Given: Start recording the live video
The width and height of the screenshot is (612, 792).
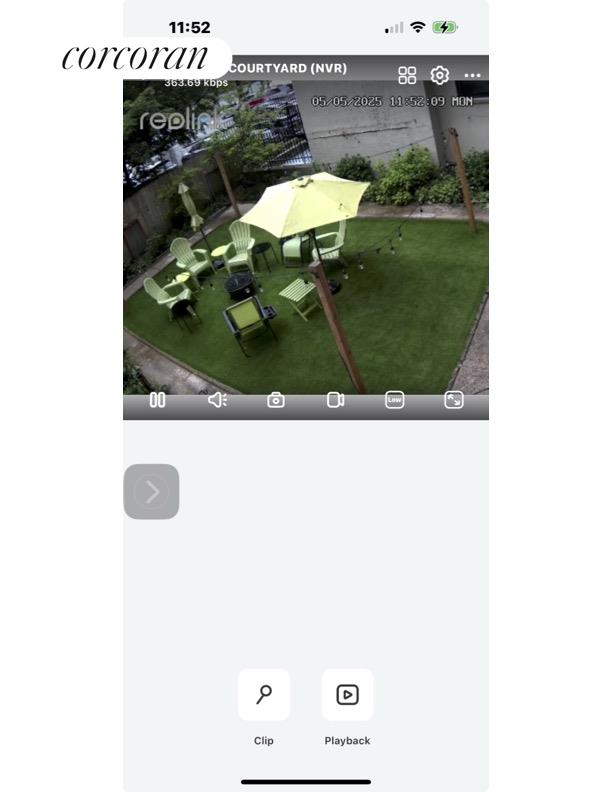Looking at the screenshot, I should pyautogui.click(x=335, y=400).
